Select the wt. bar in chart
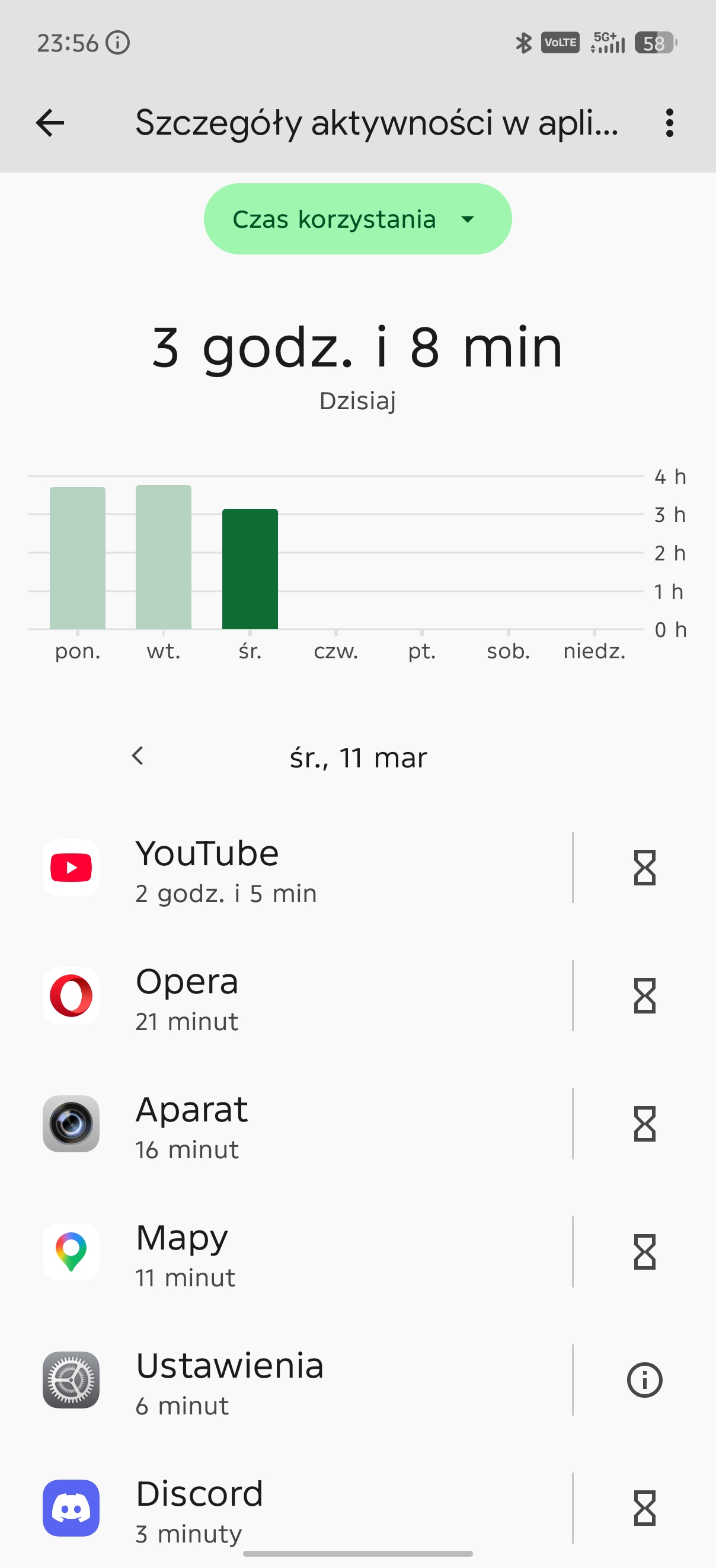716x1568 pixels. pyautogui.click(x=164, y=557)
